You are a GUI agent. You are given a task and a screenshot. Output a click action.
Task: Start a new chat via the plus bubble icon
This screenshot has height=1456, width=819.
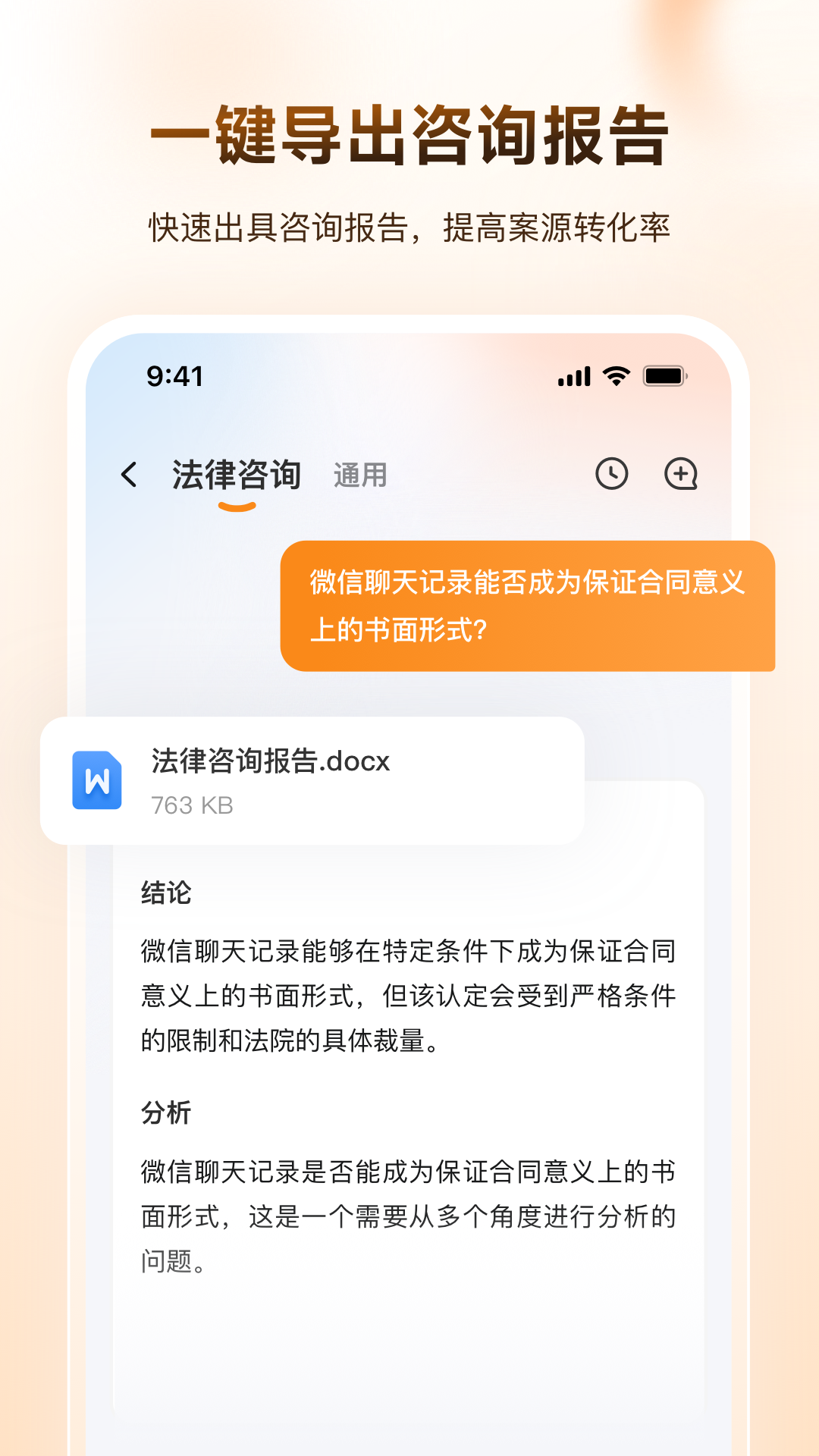pos(681,475)
